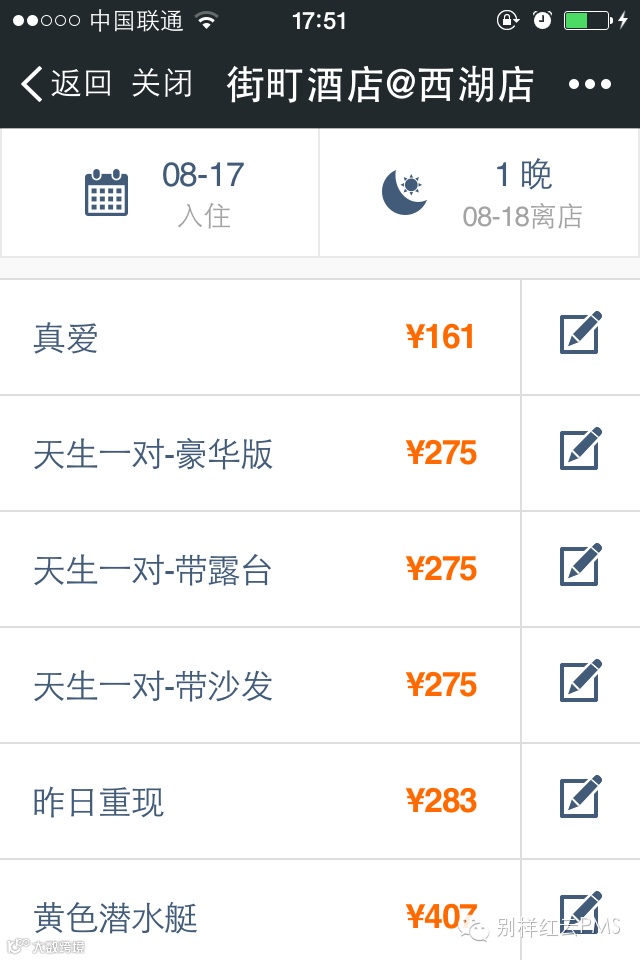Open the 天生一对-带沙发 room row
Viewport: 640px width, 960px height.
coord(260,685)
